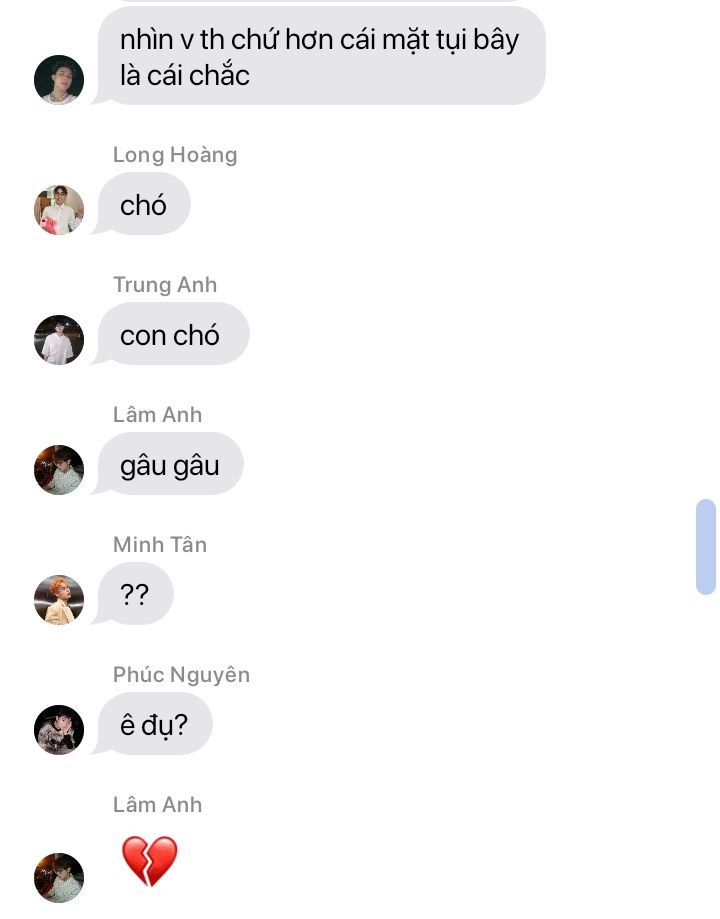
Task: Open Long Hoàng's profile picture beside "chó"
Action: 59,210
